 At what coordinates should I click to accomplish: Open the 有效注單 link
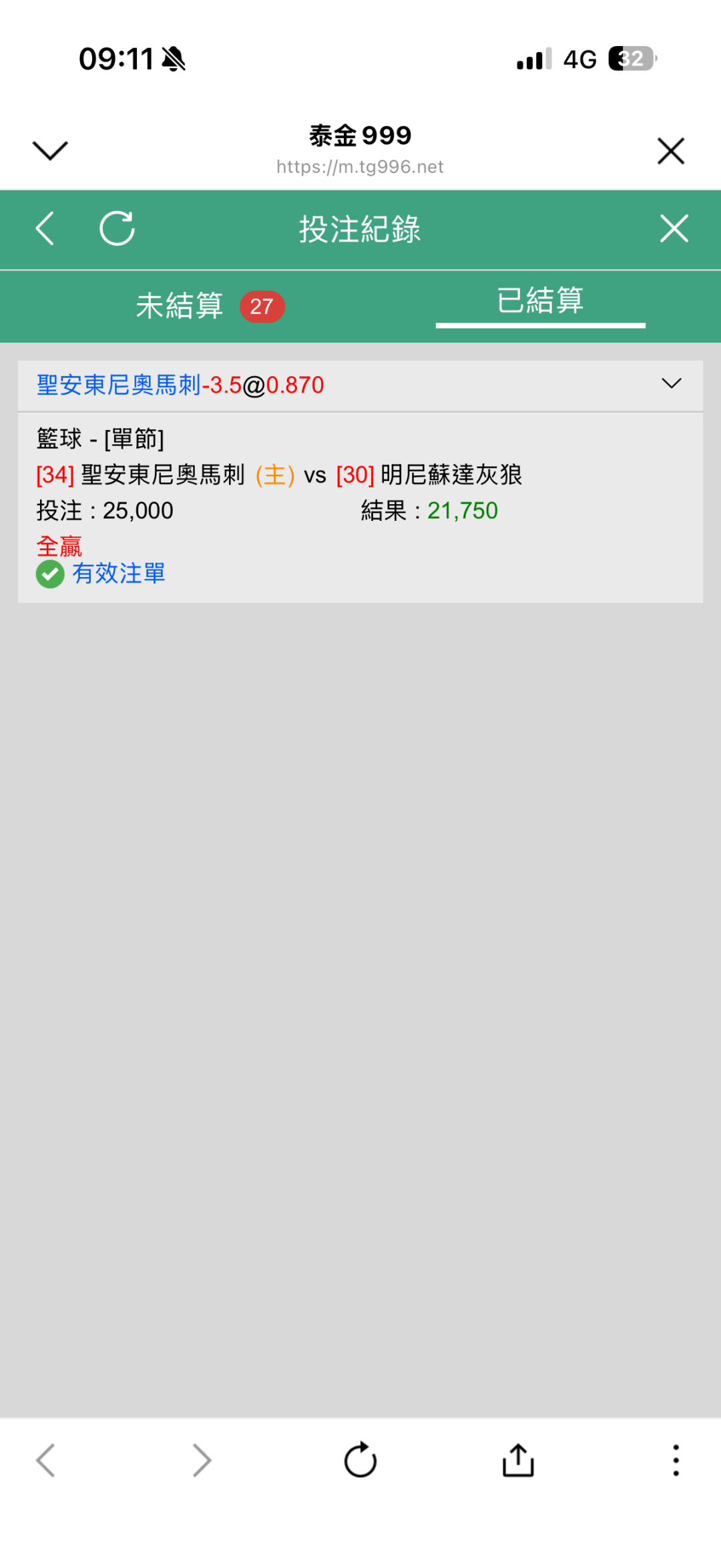tap(119, 574)
